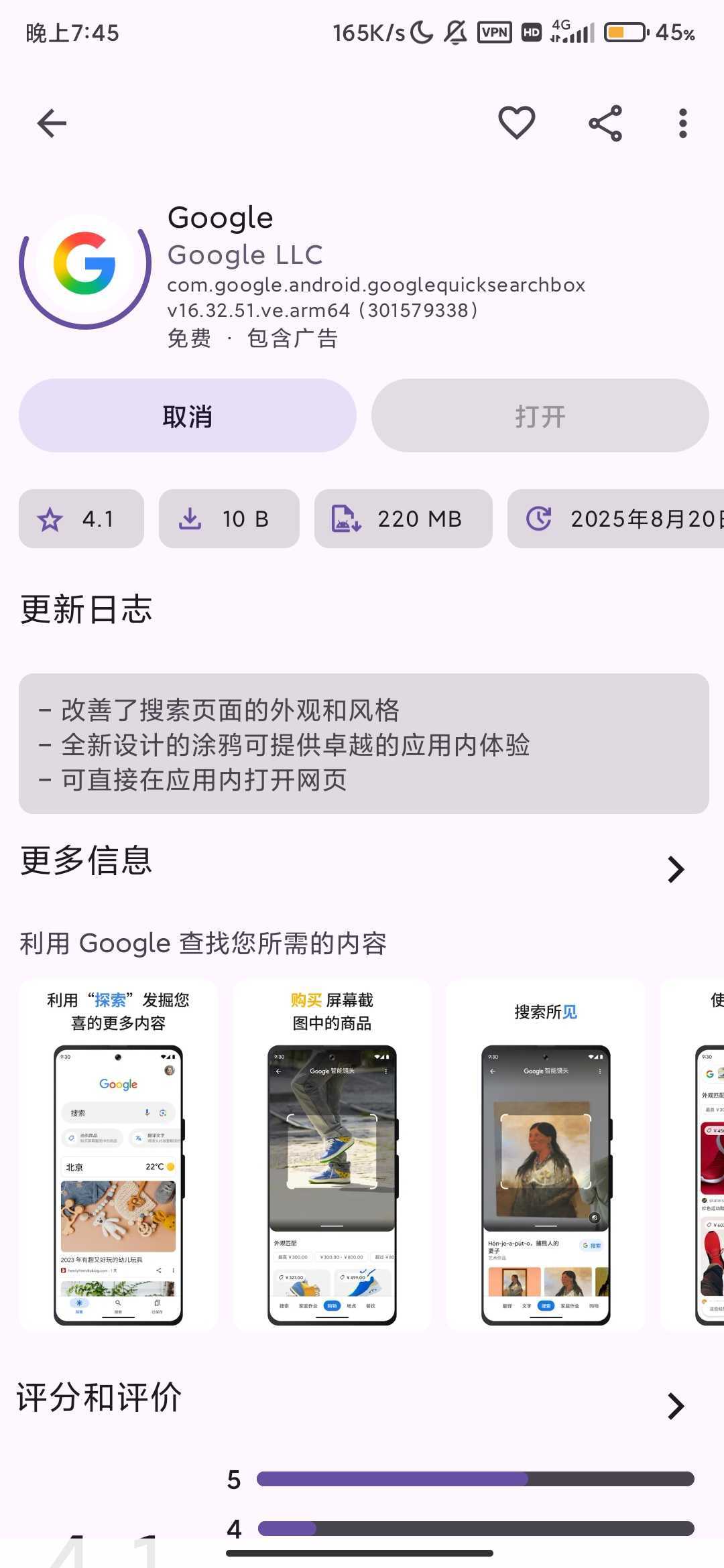Open the three-dot overflow menu

[682, 123]
